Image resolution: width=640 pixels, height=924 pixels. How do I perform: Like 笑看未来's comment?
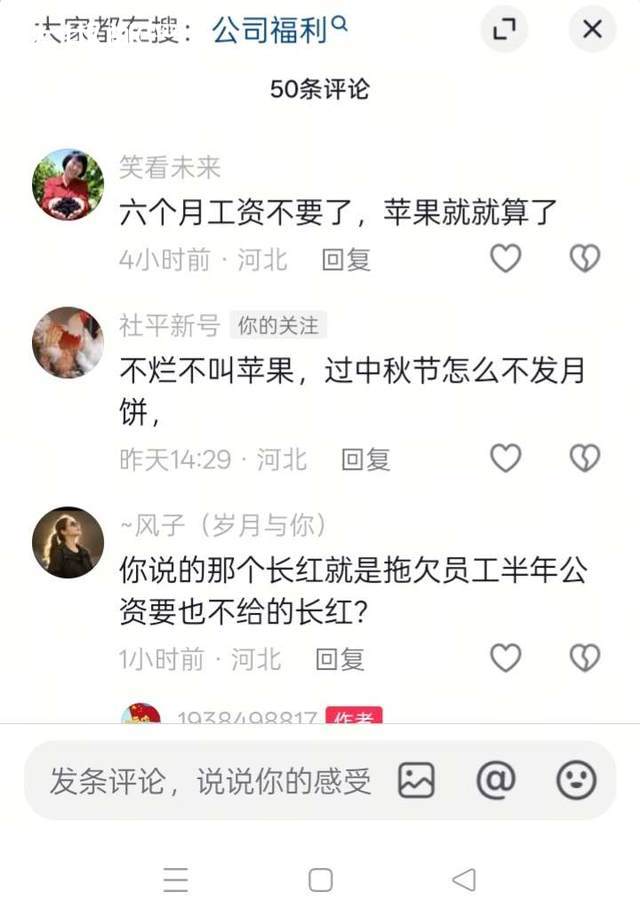(x=506, y=258)
